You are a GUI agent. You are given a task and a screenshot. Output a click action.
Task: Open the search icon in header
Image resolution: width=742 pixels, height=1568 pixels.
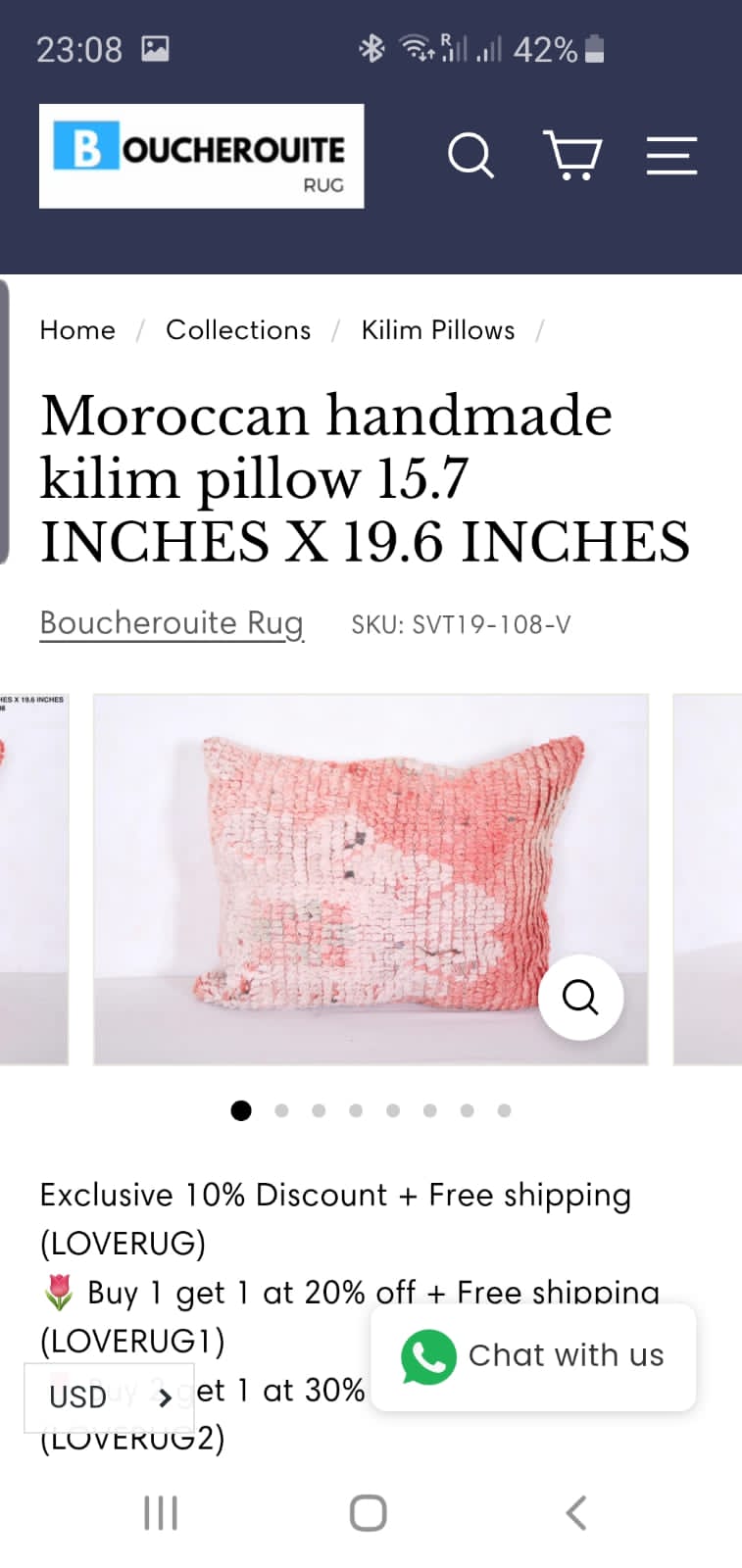pyautogui.click(x=470, y=156)
